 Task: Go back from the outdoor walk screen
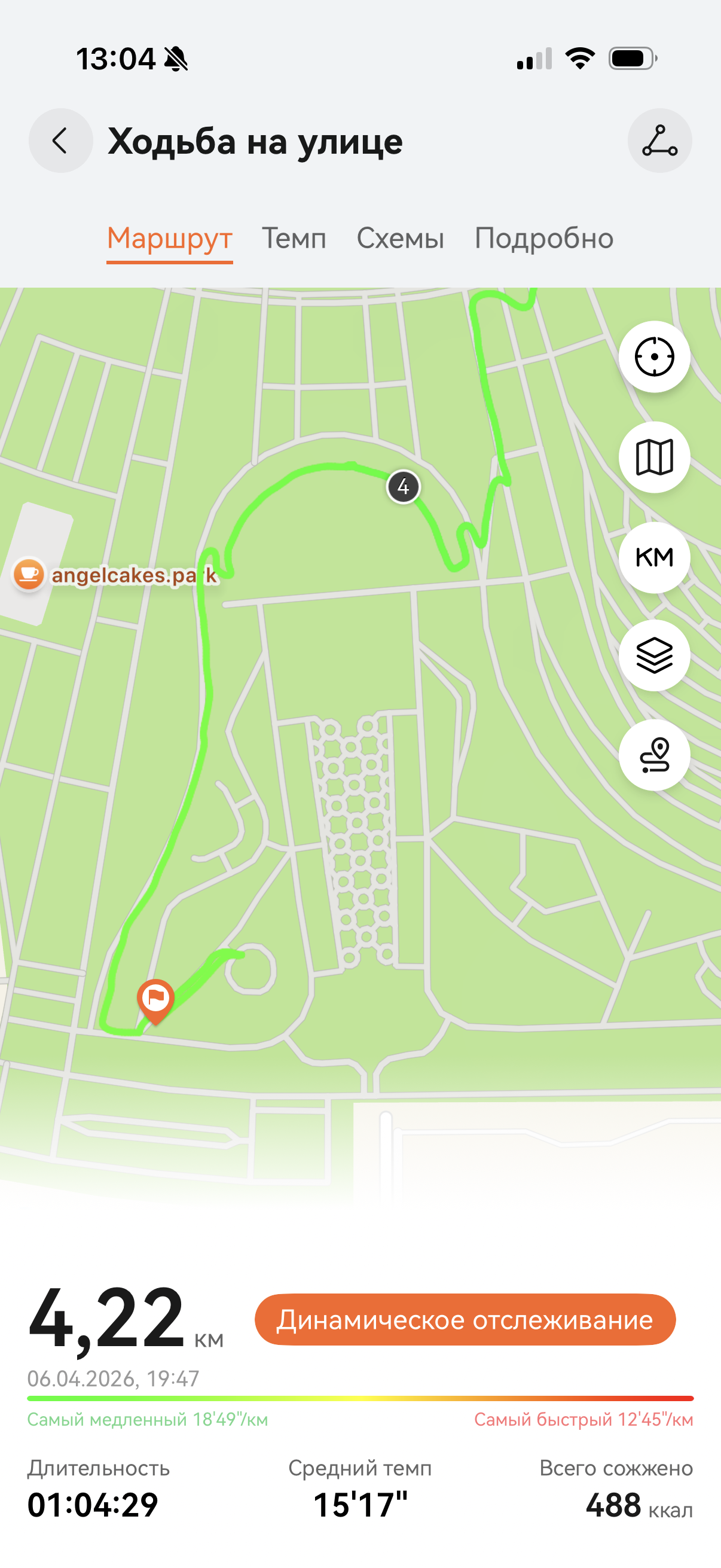click(60, 141)
